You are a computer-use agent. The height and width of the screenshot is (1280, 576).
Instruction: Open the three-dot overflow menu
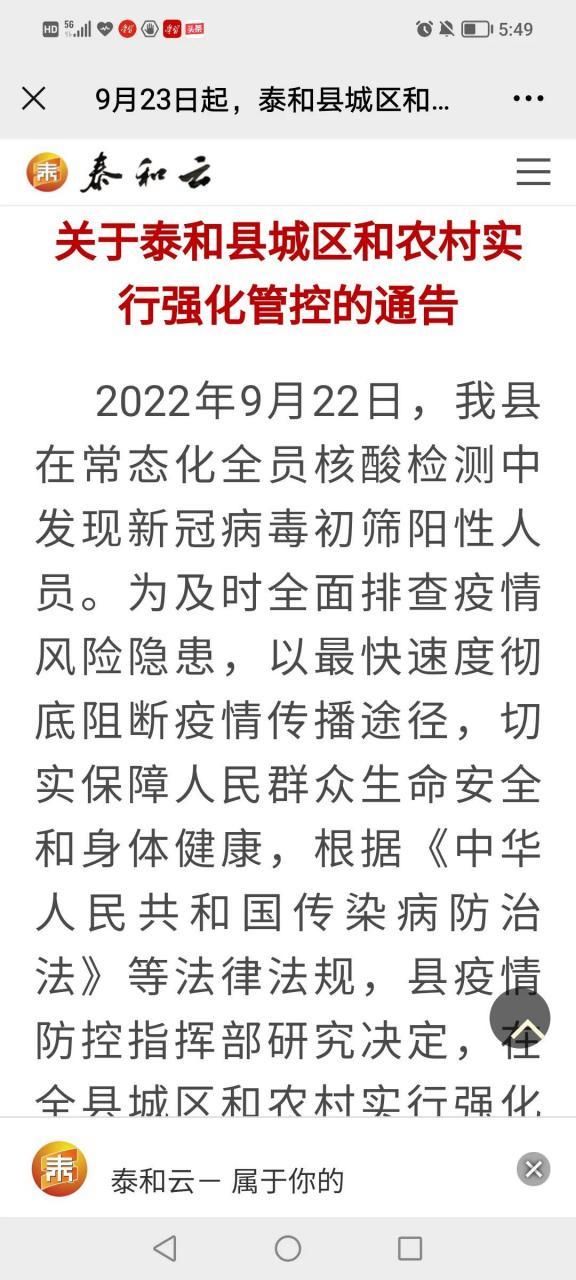[x=528, y=98]
